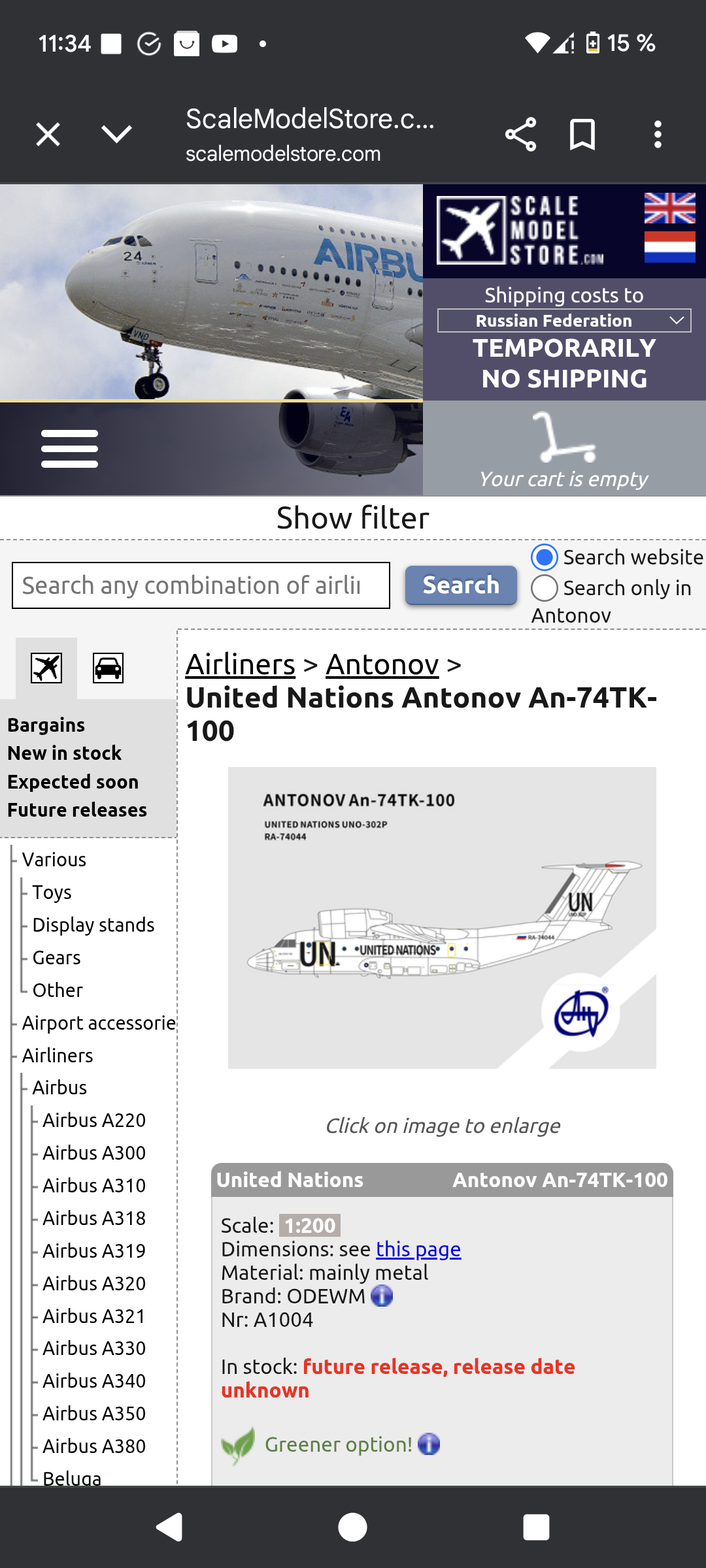
Task: Go to Antonov breadcrumb link
Action: [x=382, y=664]
